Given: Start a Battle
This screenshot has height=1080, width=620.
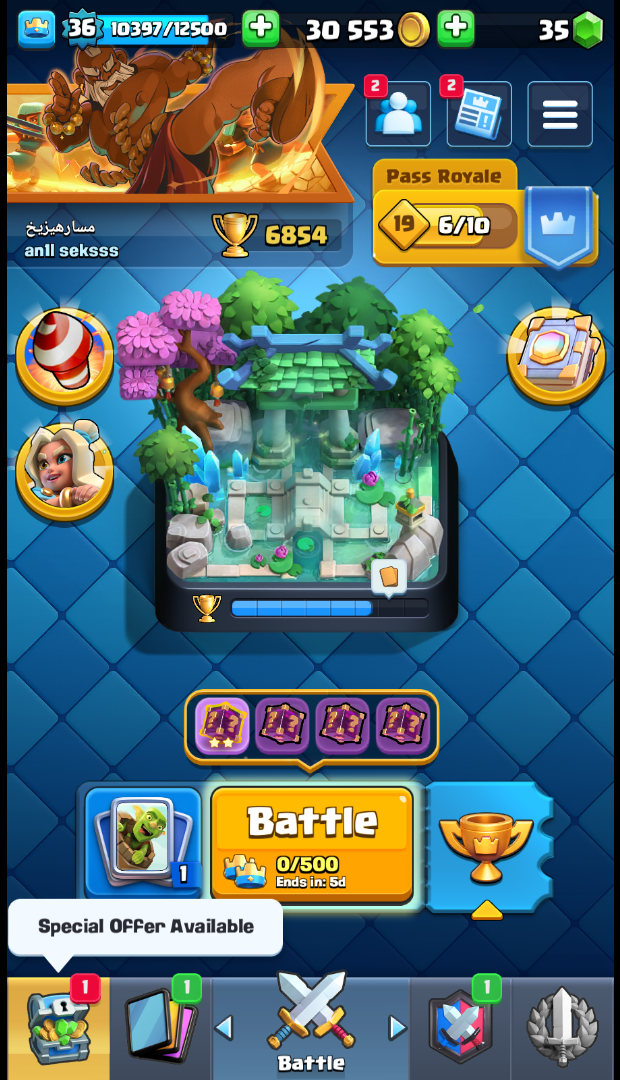Looking at the screenshot, I should (x=311, y=842).
